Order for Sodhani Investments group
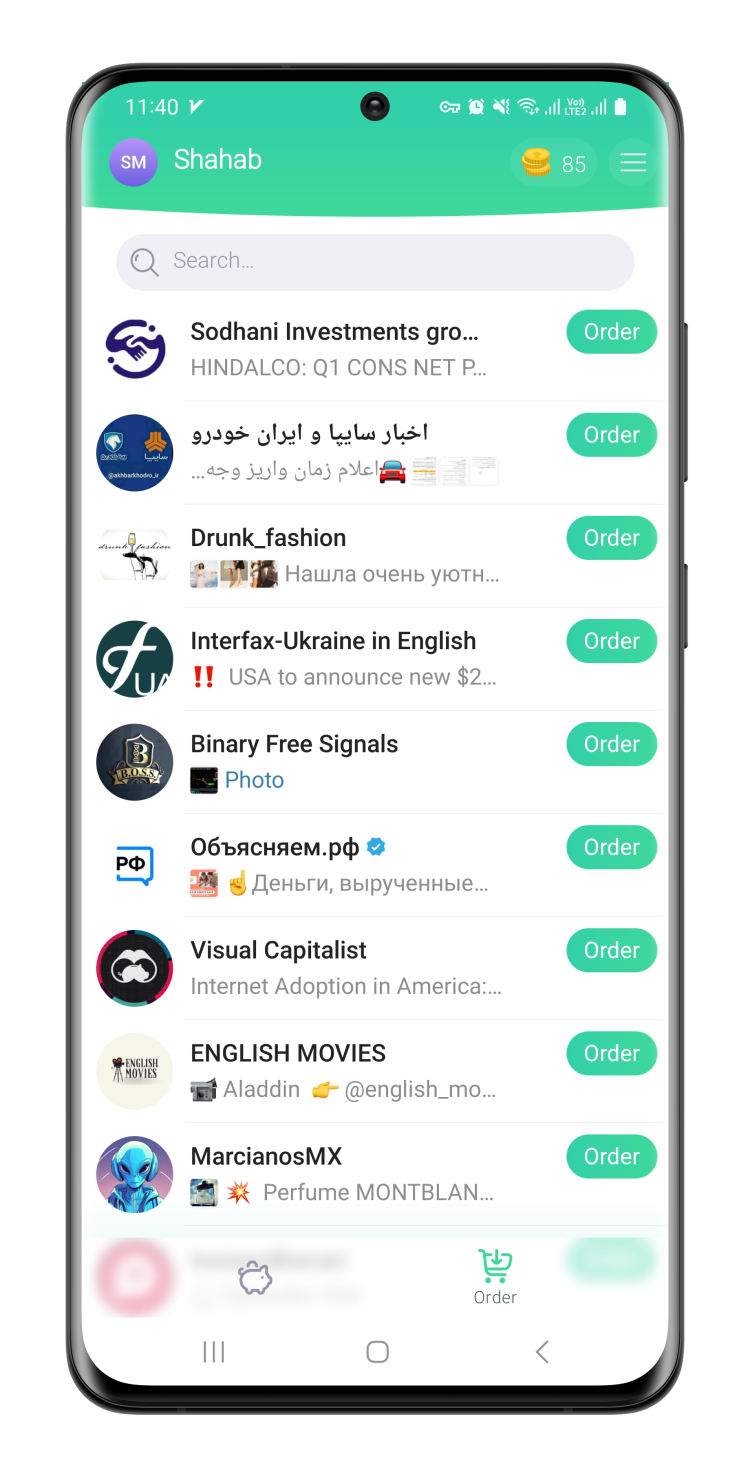The image size is (750, 1467). click(611, 332)
